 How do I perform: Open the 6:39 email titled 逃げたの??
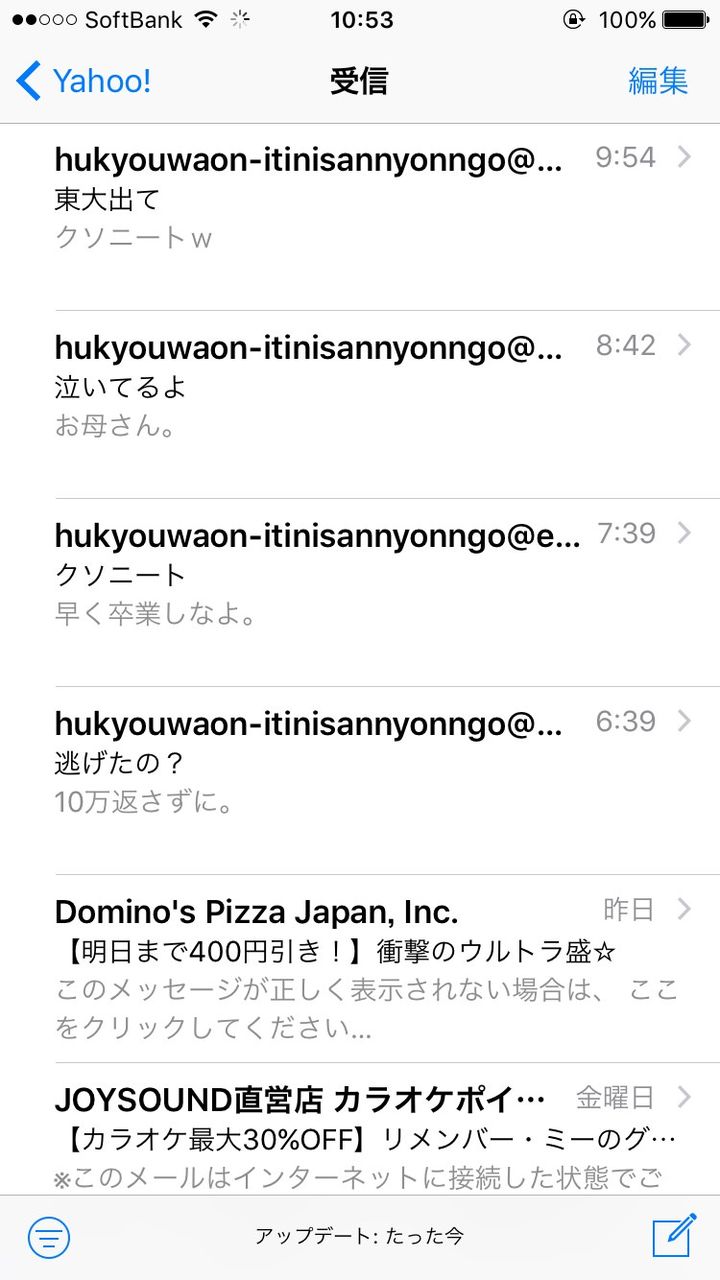[x=360, y=781]
